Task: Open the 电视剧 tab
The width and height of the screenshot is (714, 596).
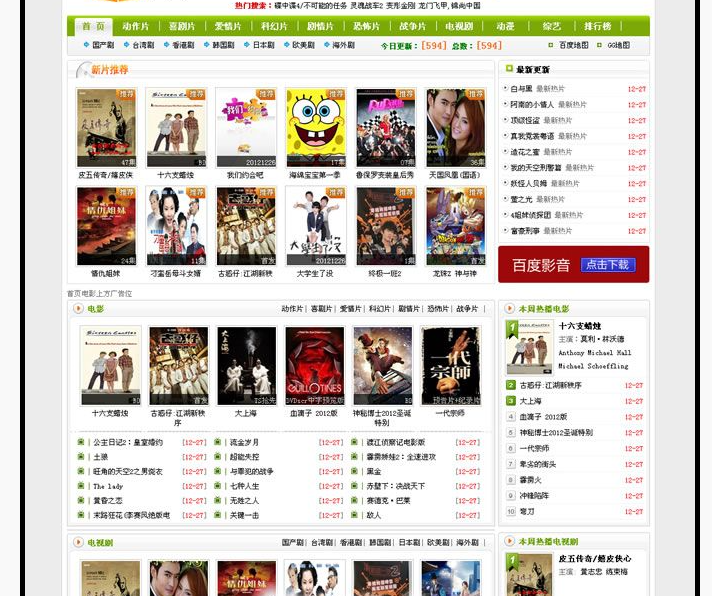Action: 459,26
